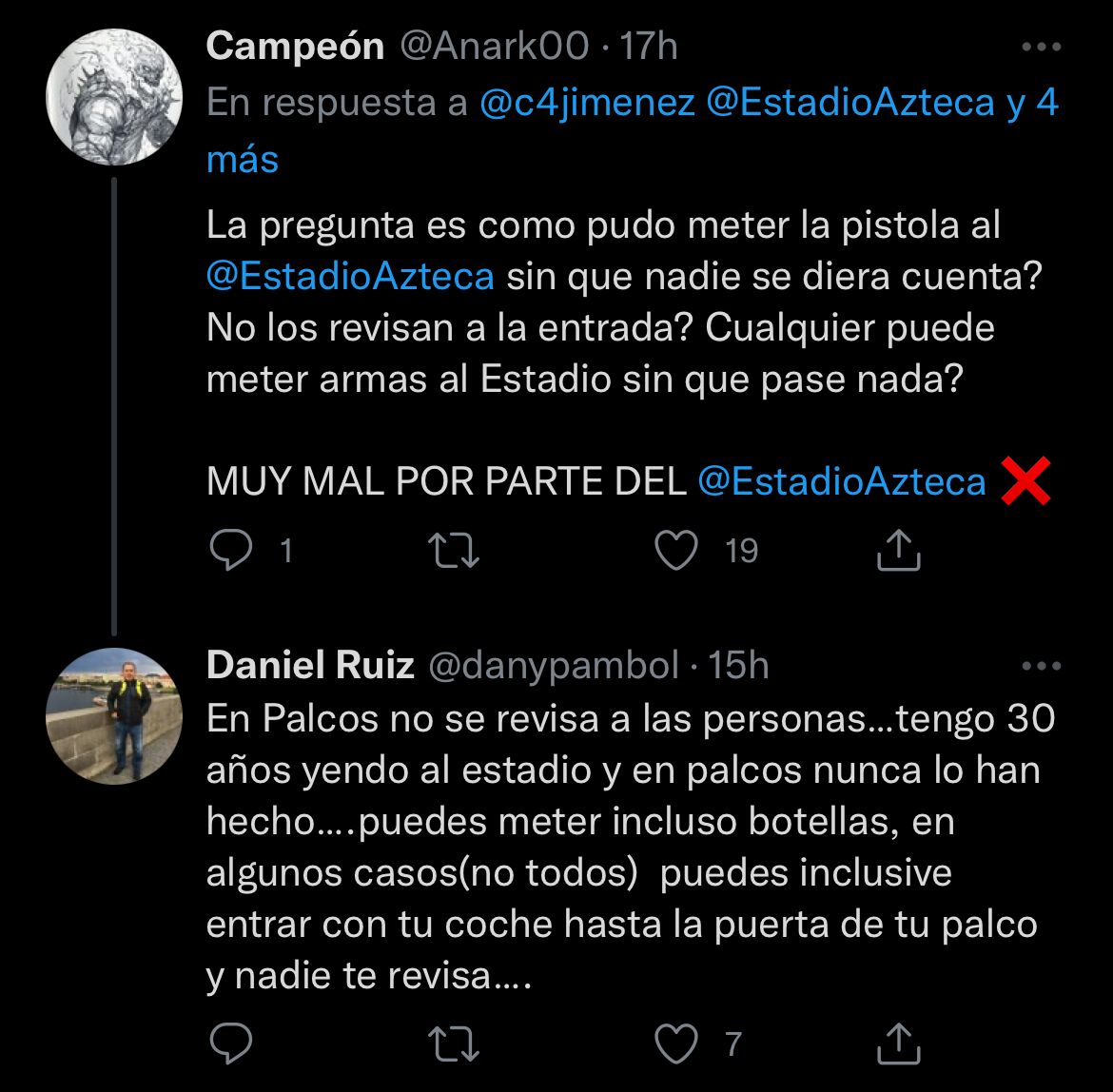Open the @c4jimenez mention link

click(x=587, y=103)
